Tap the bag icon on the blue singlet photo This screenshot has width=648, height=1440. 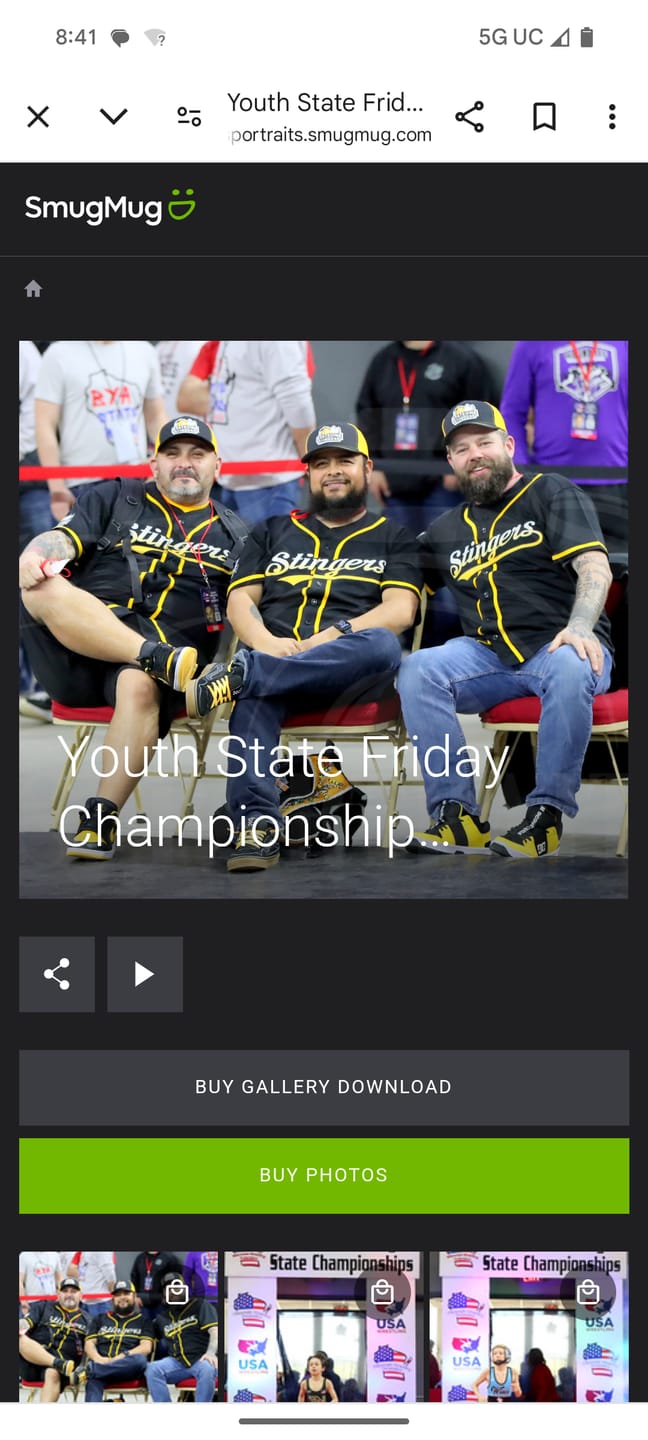[x=588, y=1293]
